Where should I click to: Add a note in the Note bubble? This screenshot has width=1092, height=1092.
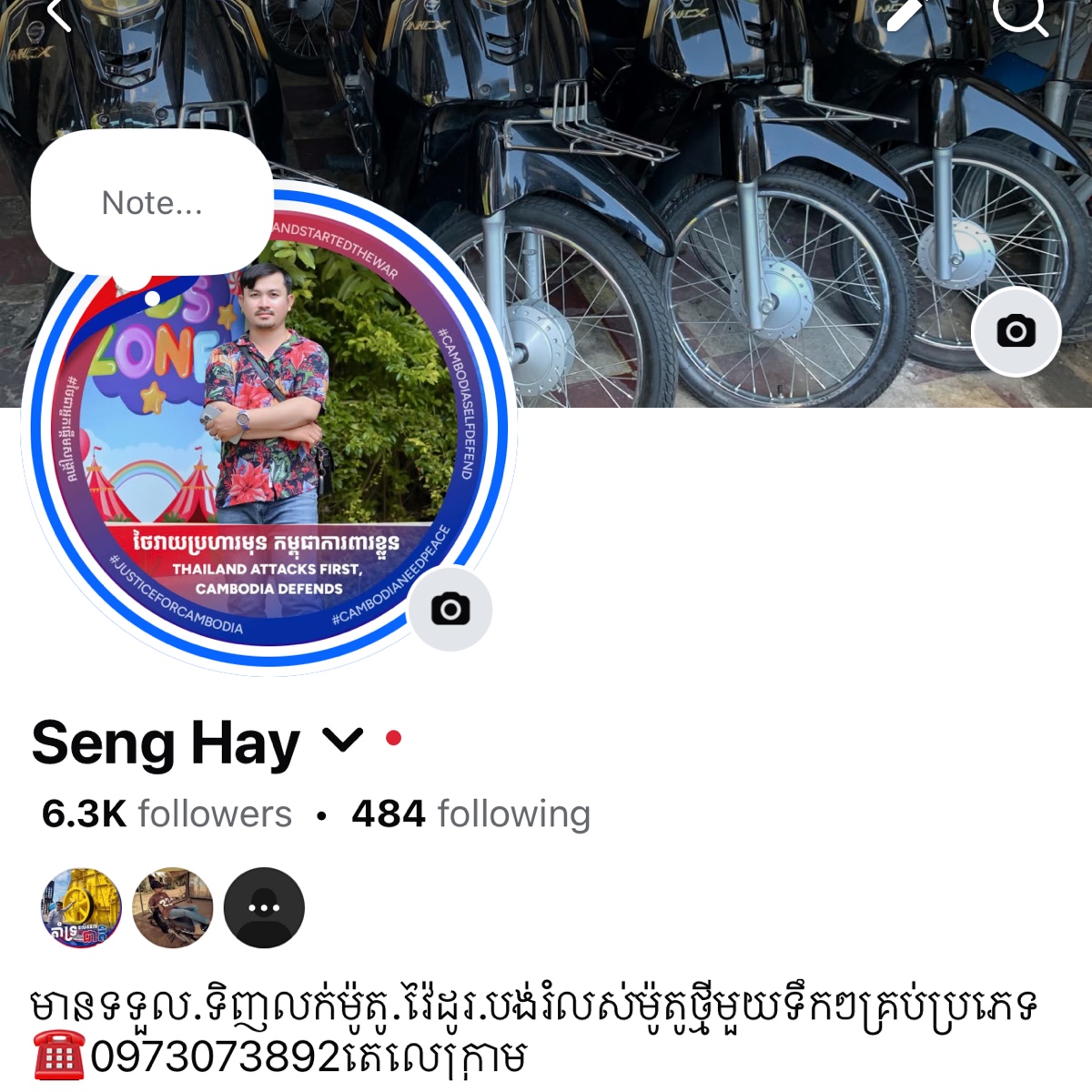click(x=152, y=203)
